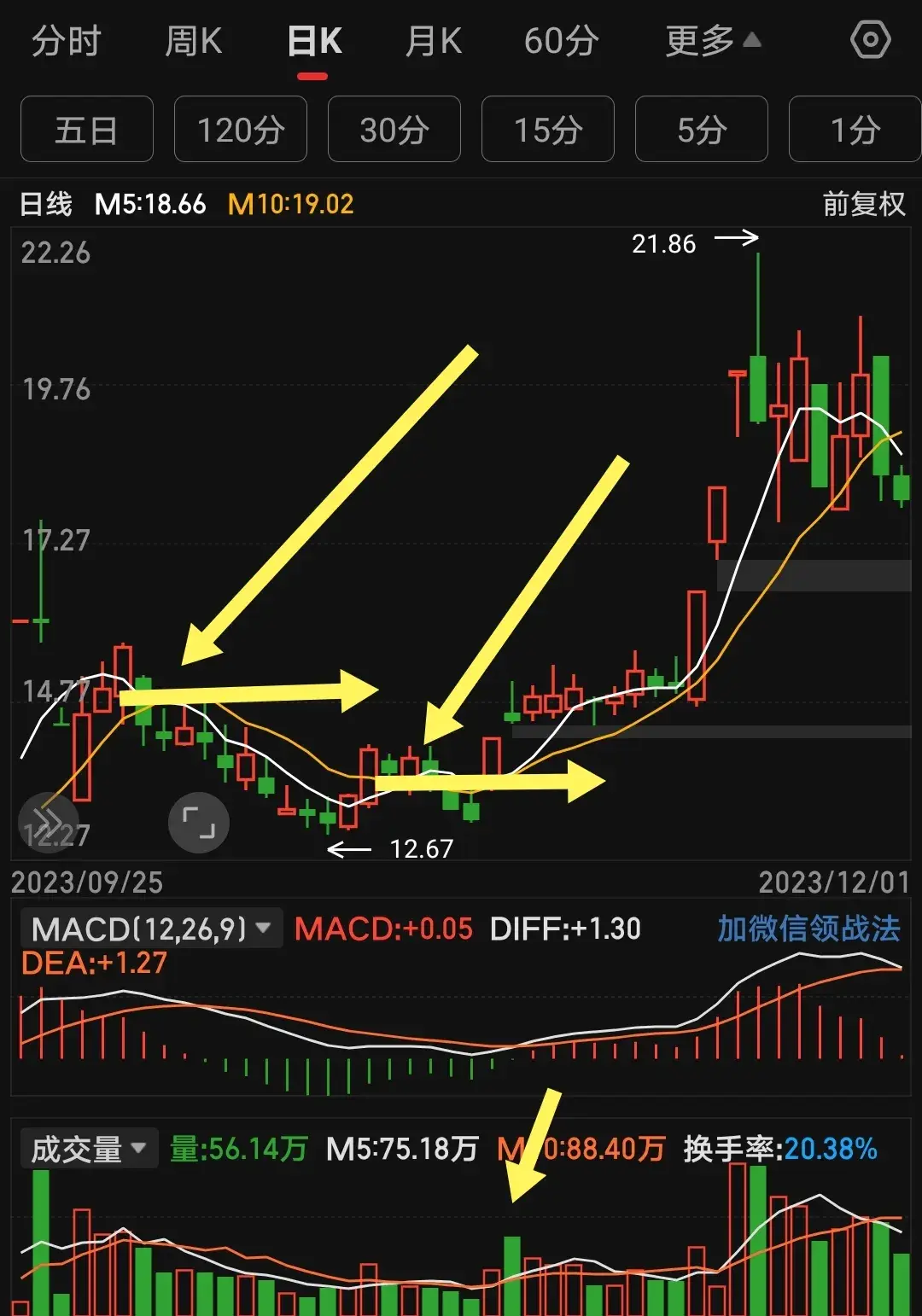Viewport: 922px width, 1316px height.
Task: Select the 5分 period button
Action: point(701,130)
